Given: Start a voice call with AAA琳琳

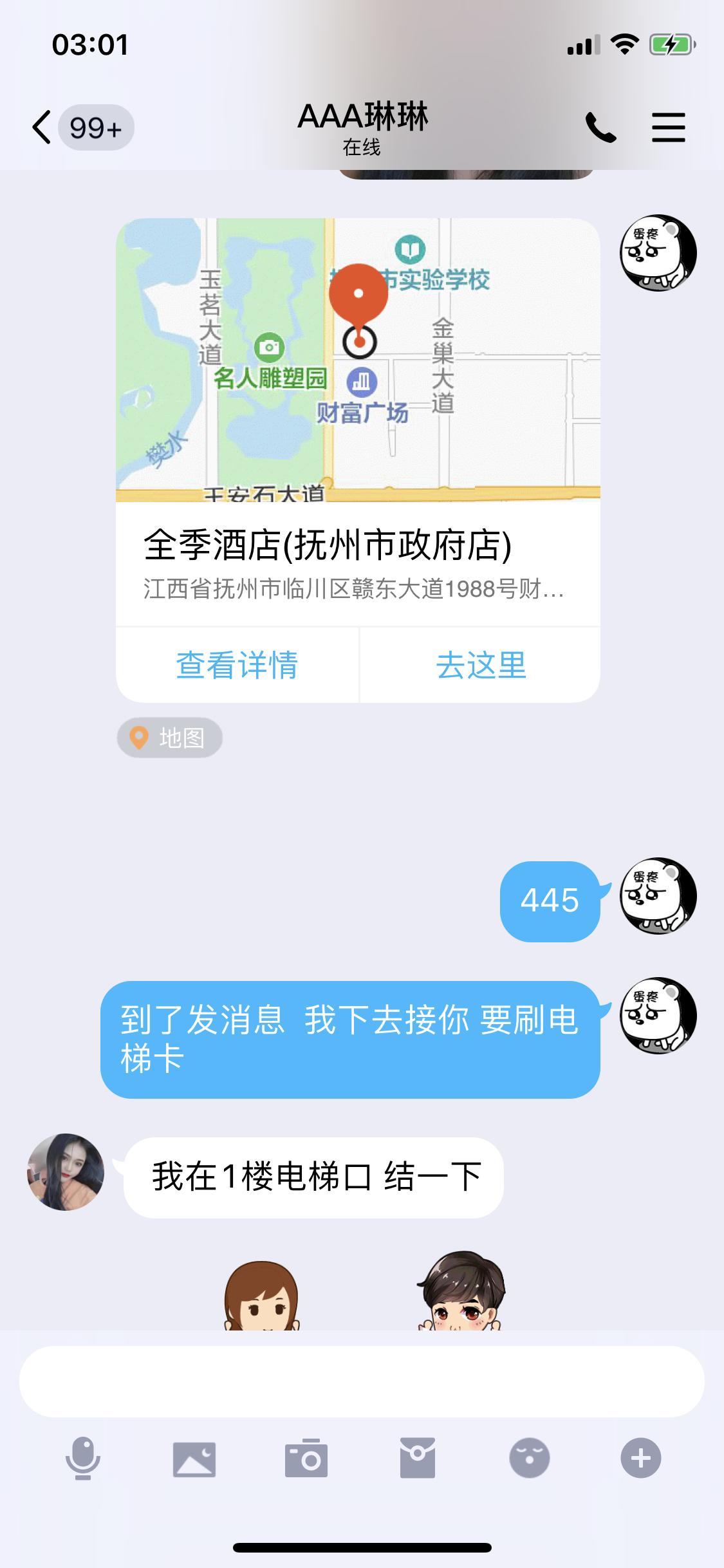Looking at the screenshot, I should click(x=601, y=127).
